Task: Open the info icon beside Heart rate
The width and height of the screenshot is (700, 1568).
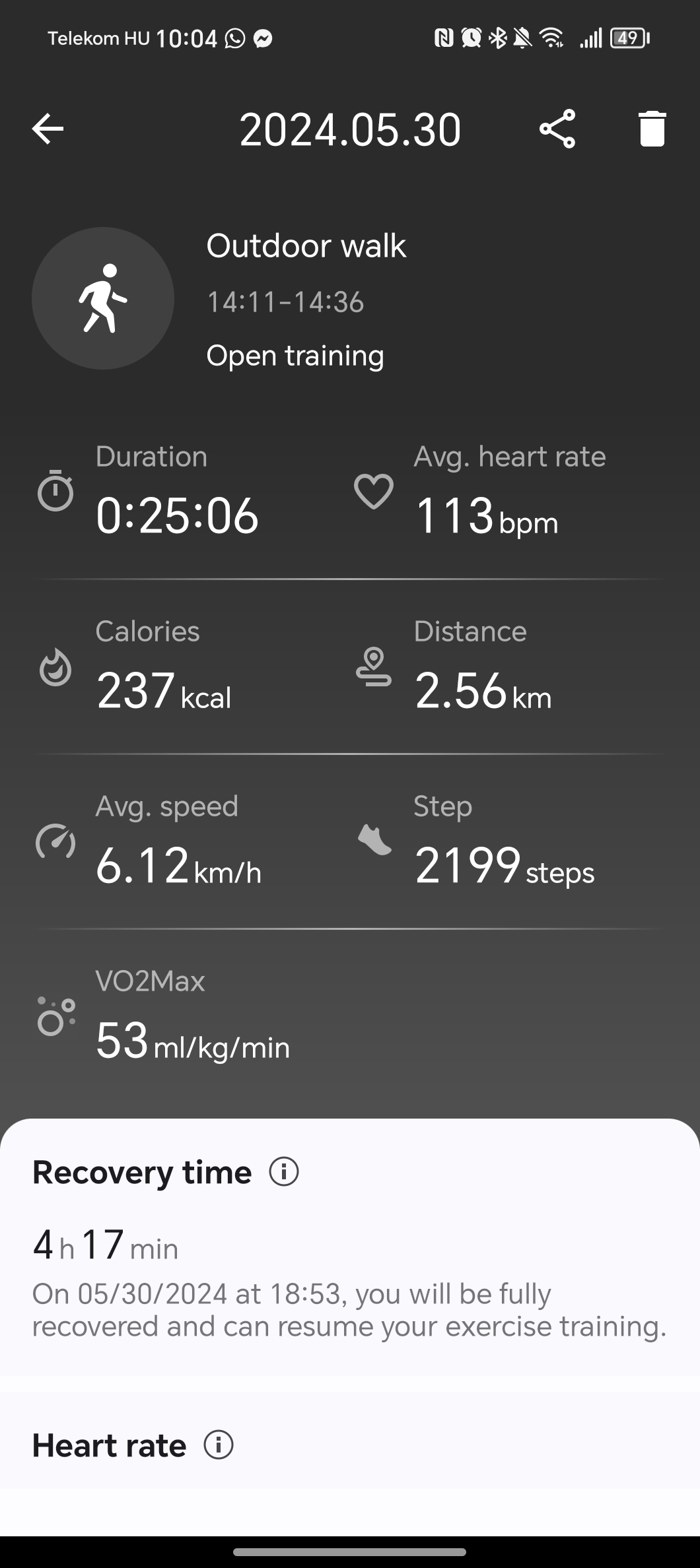Action: tap(219, 1445)
